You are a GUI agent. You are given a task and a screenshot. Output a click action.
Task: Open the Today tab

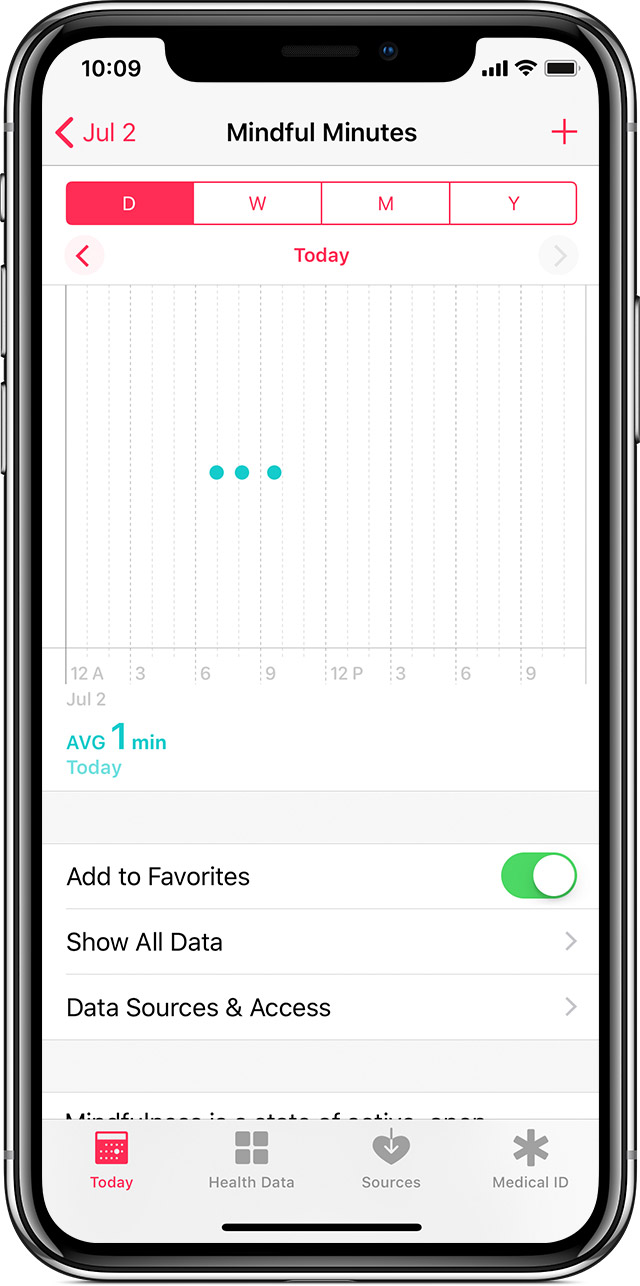tap(111, 1160)
